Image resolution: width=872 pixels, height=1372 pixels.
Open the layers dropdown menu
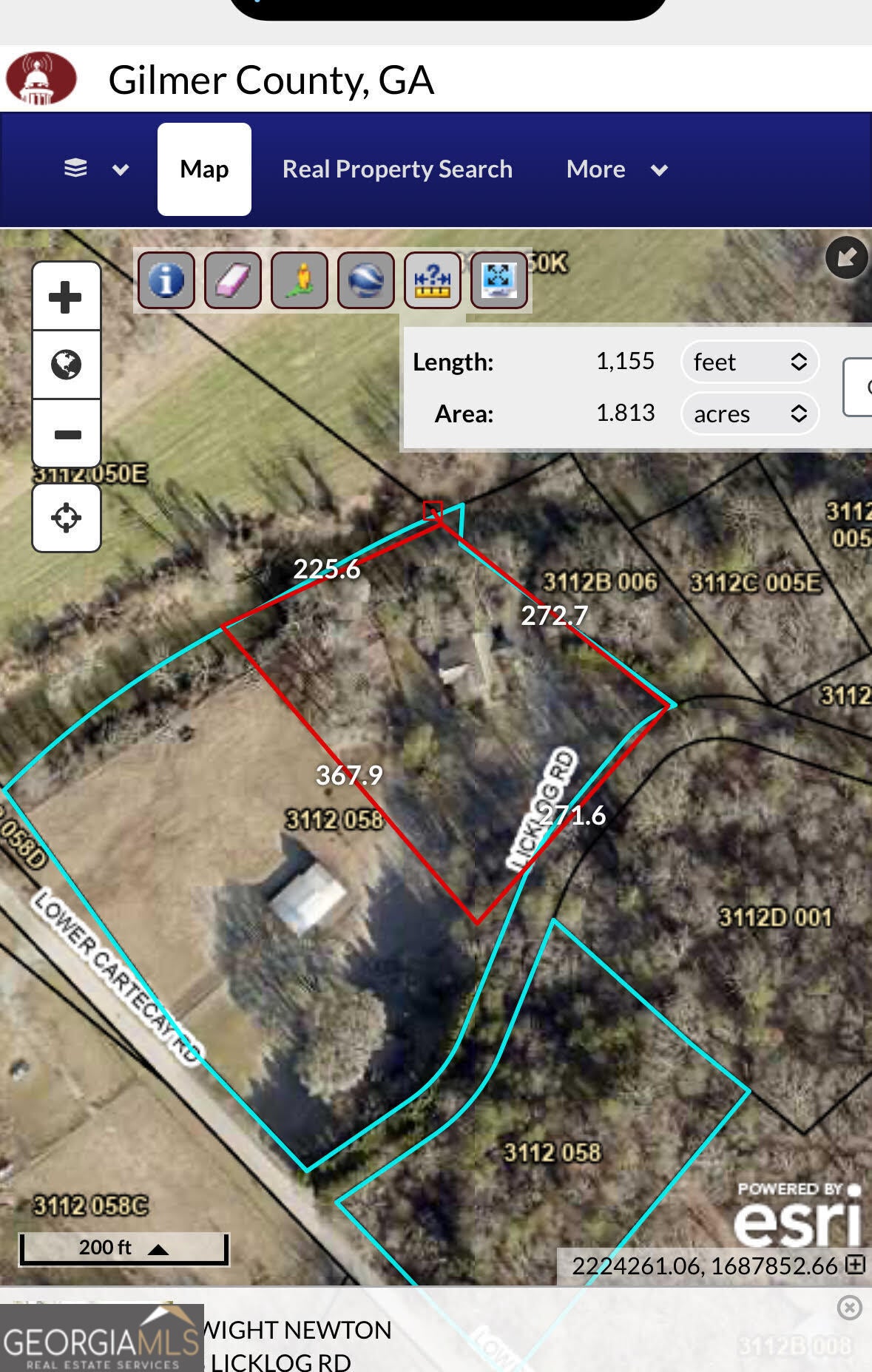click(x=96, y=169)
